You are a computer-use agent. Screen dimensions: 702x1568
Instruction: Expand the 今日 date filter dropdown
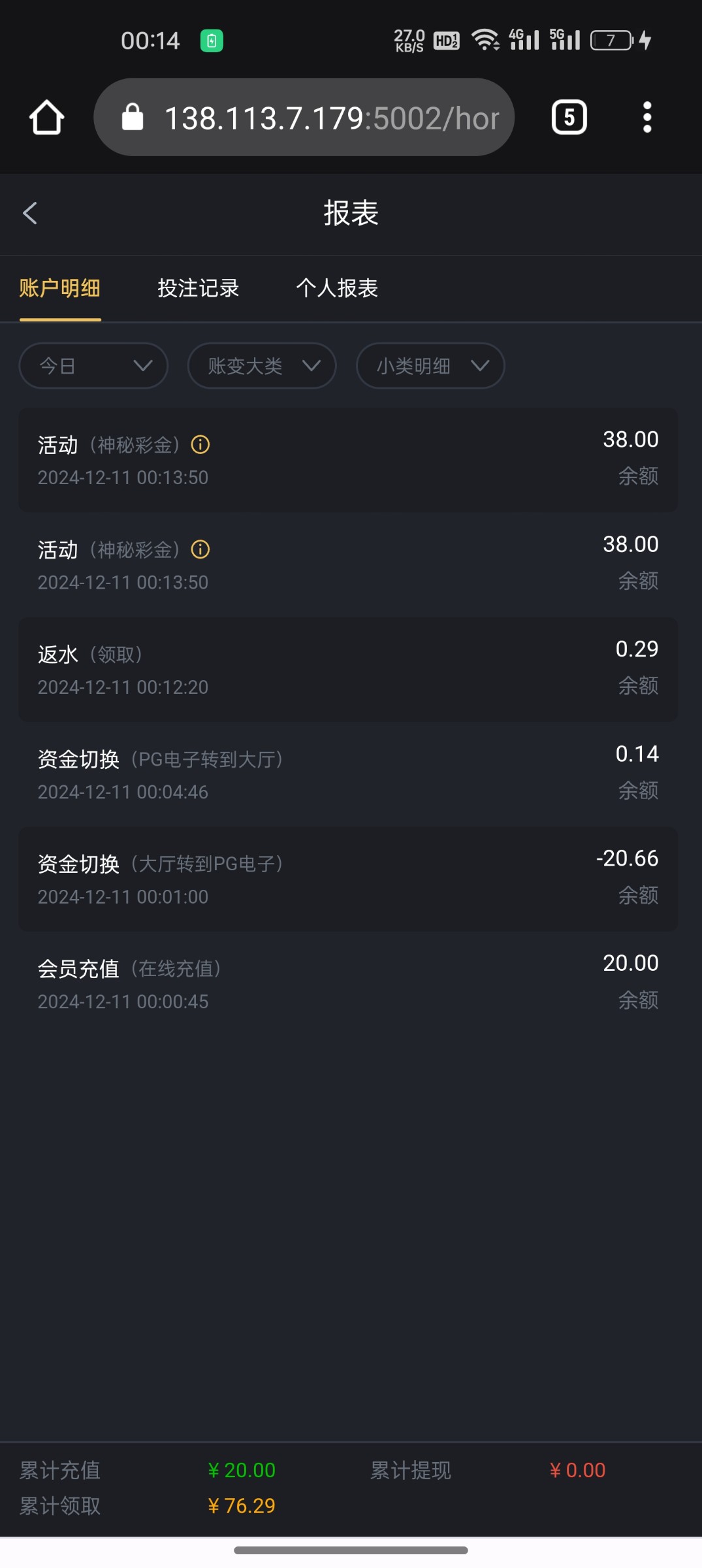(93, 366)
